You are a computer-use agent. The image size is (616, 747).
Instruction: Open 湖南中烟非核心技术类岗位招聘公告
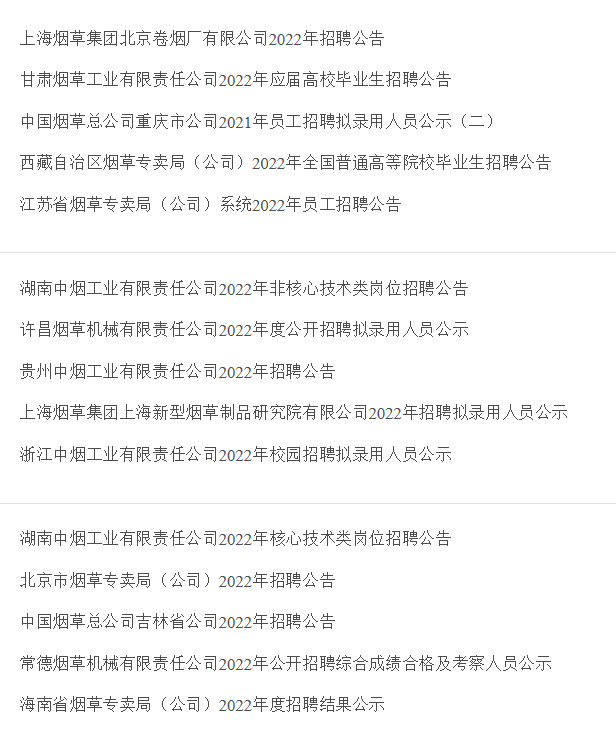point(243,289)
